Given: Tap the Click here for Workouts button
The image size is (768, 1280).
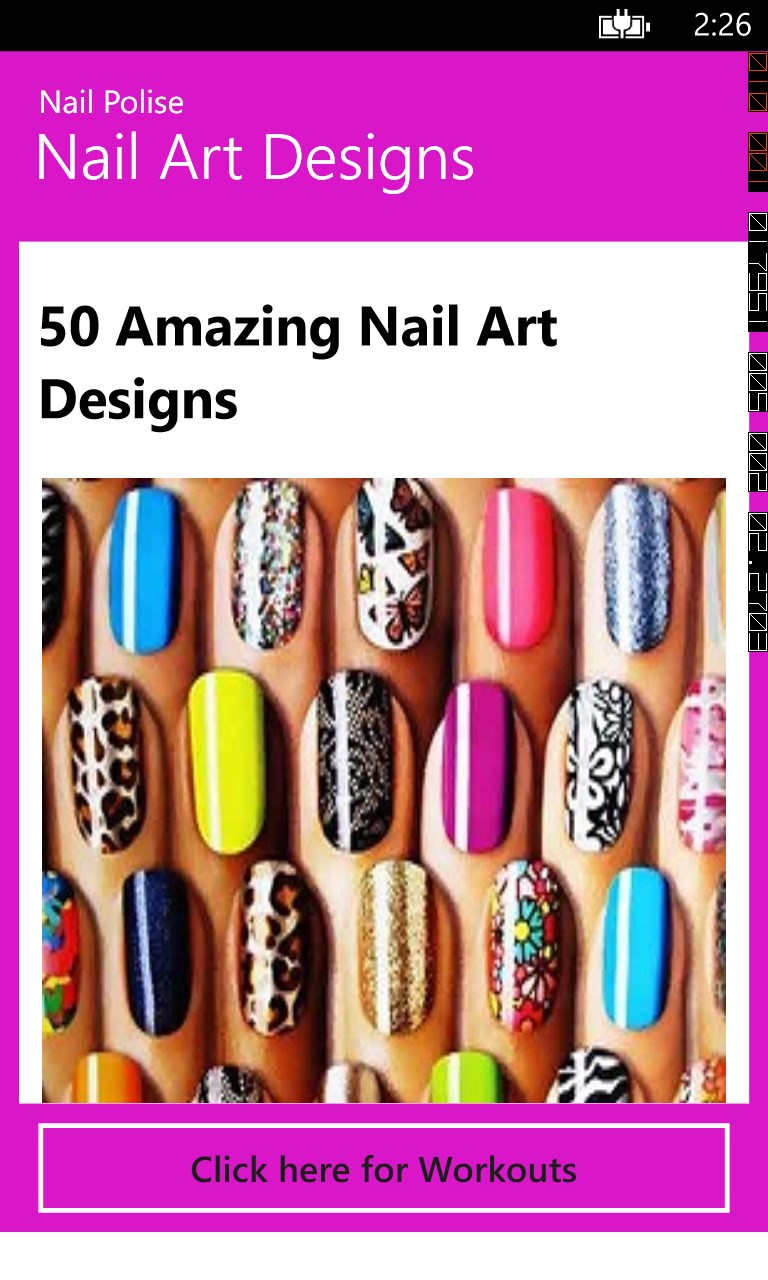Looking at the screenshot, I should pyautogui.click(x=384, y=1168).
